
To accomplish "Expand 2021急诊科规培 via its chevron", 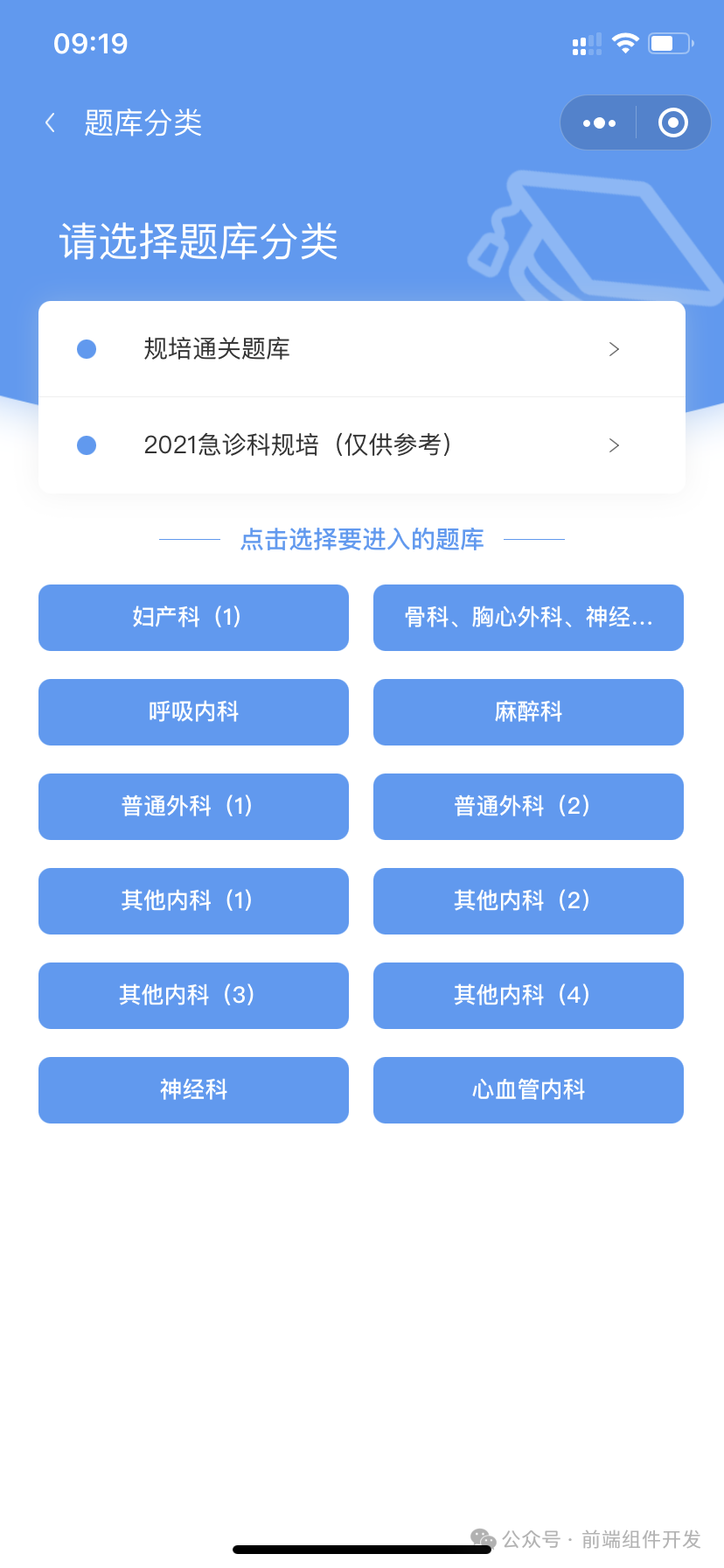I will coord(614,445).
